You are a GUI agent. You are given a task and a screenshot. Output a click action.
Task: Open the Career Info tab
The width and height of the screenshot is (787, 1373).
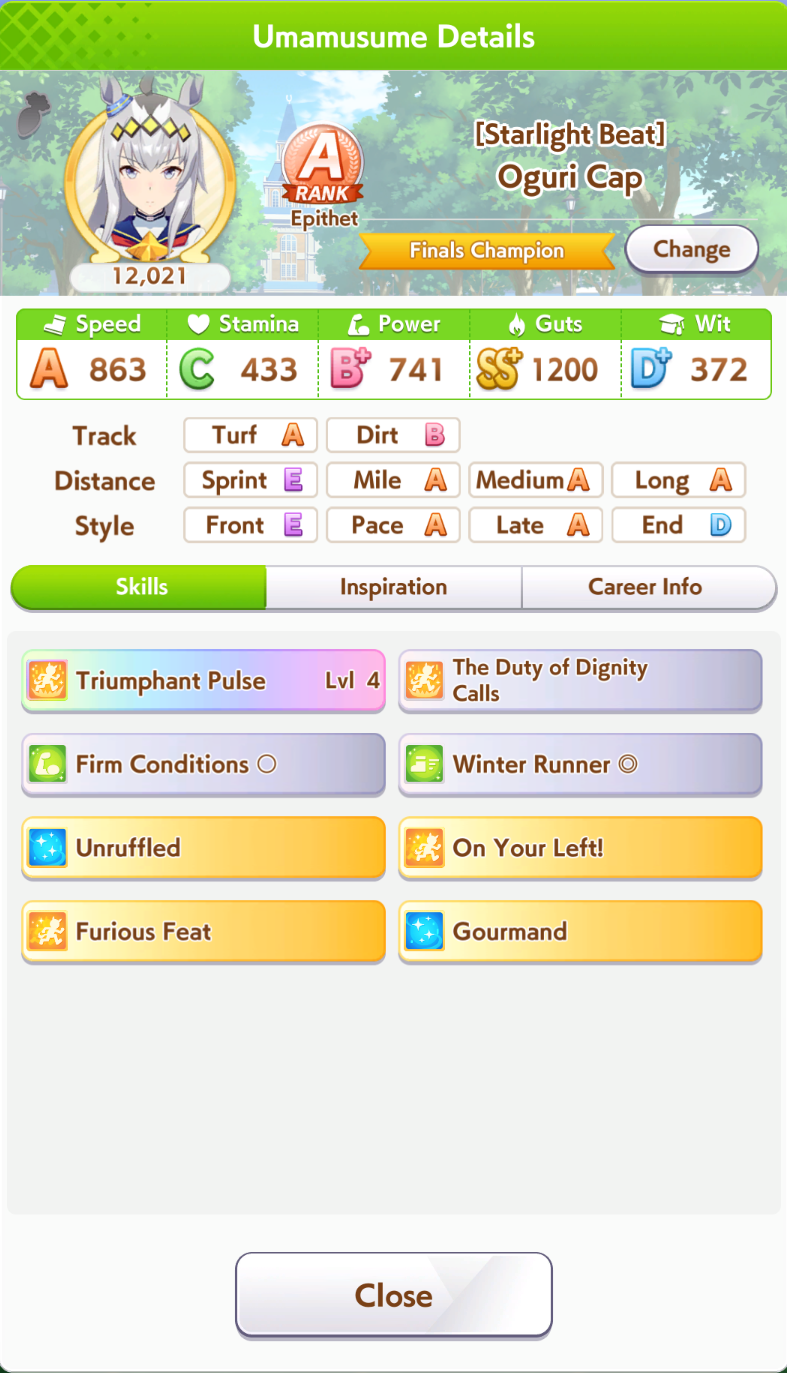(648, 587)
